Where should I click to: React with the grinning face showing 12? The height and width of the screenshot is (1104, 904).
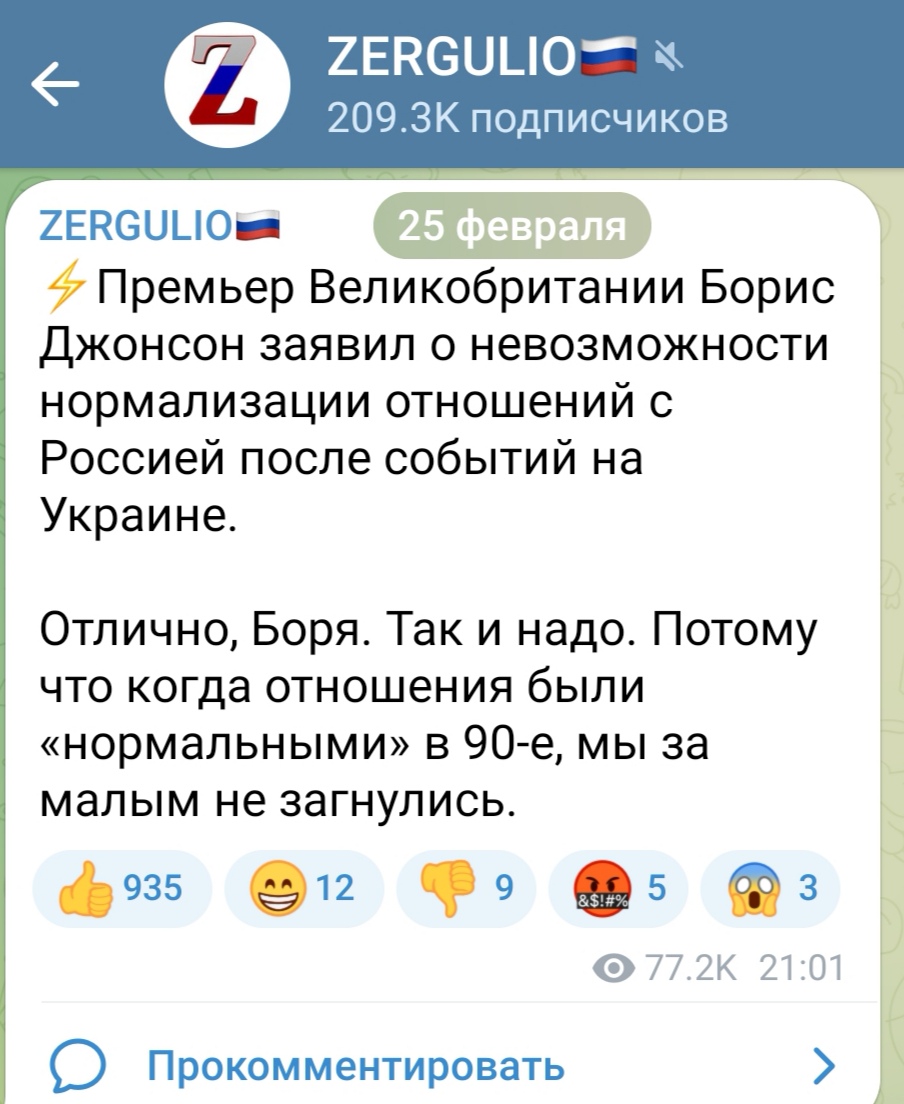point(304,886)
